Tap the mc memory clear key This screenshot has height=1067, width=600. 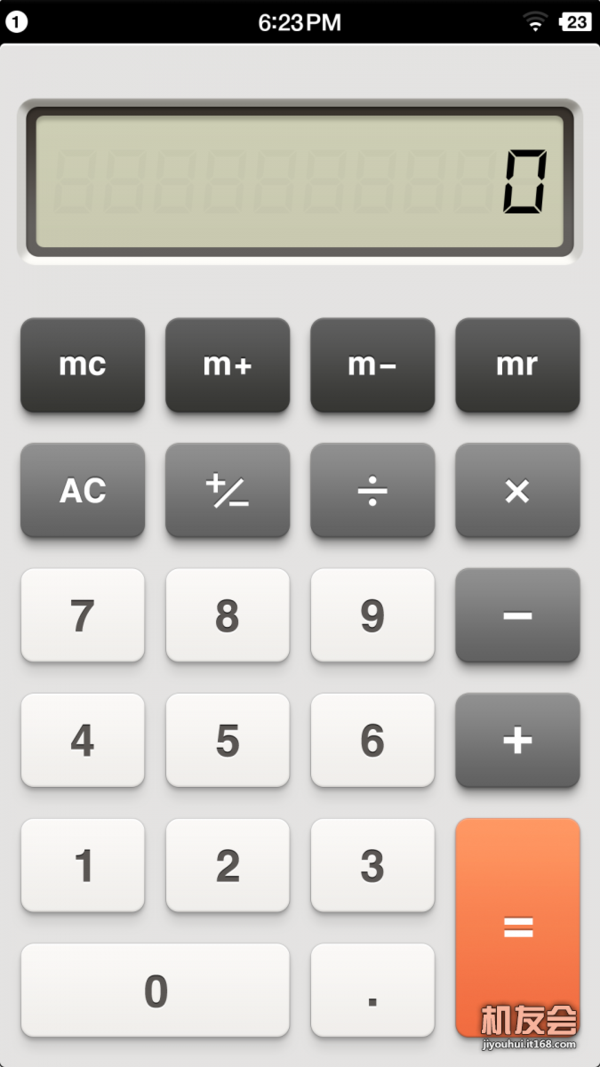click(x=82, y=365)
